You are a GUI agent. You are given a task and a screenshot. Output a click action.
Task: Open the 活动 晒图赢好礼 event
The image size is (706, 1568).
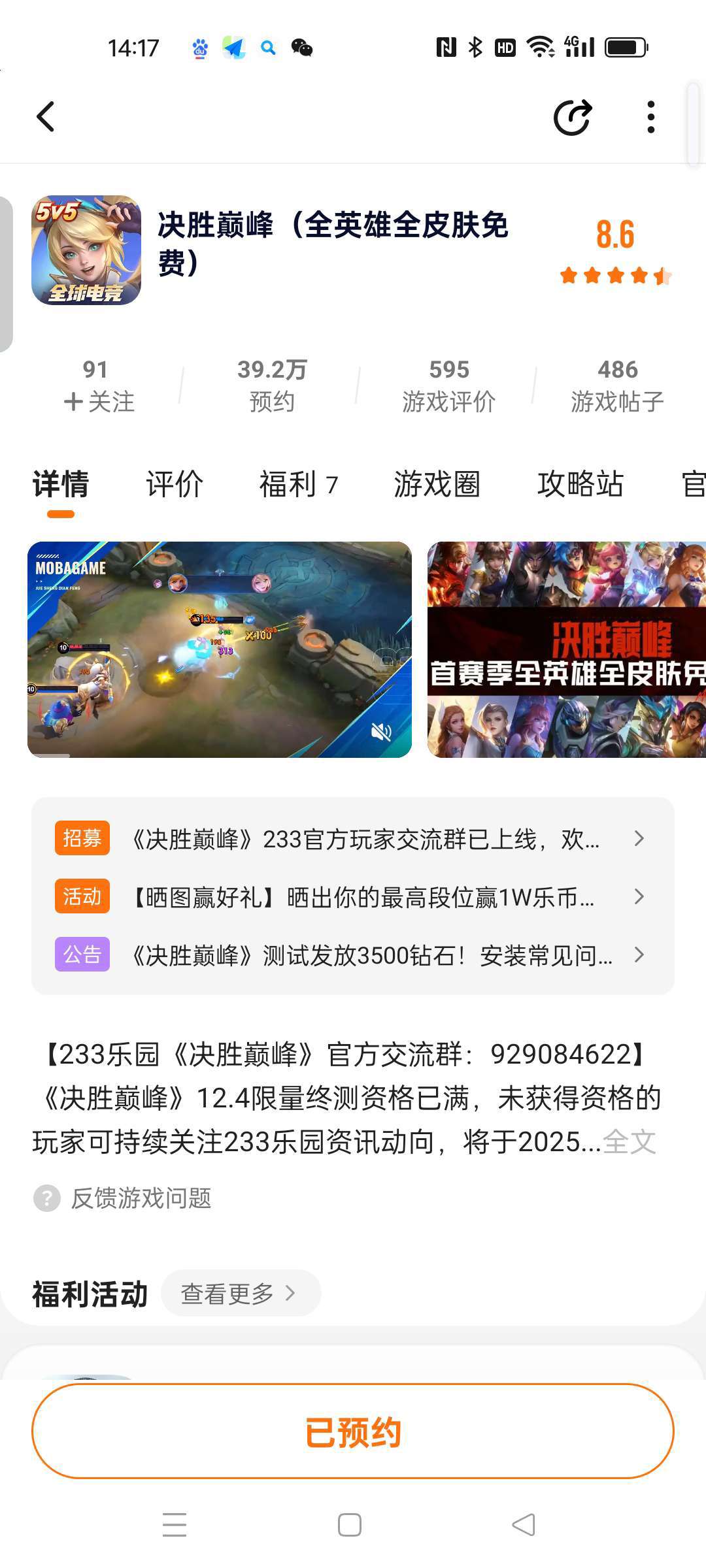[353, 896]
